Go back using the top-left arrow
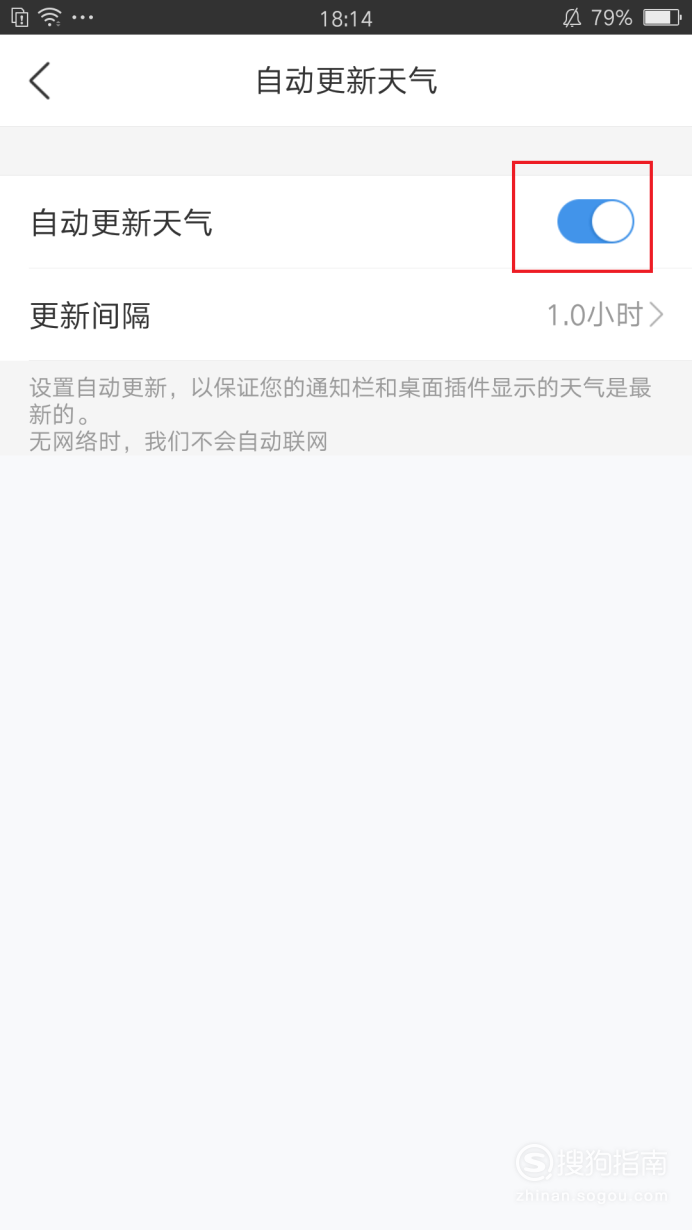 [x=39, y=81]
